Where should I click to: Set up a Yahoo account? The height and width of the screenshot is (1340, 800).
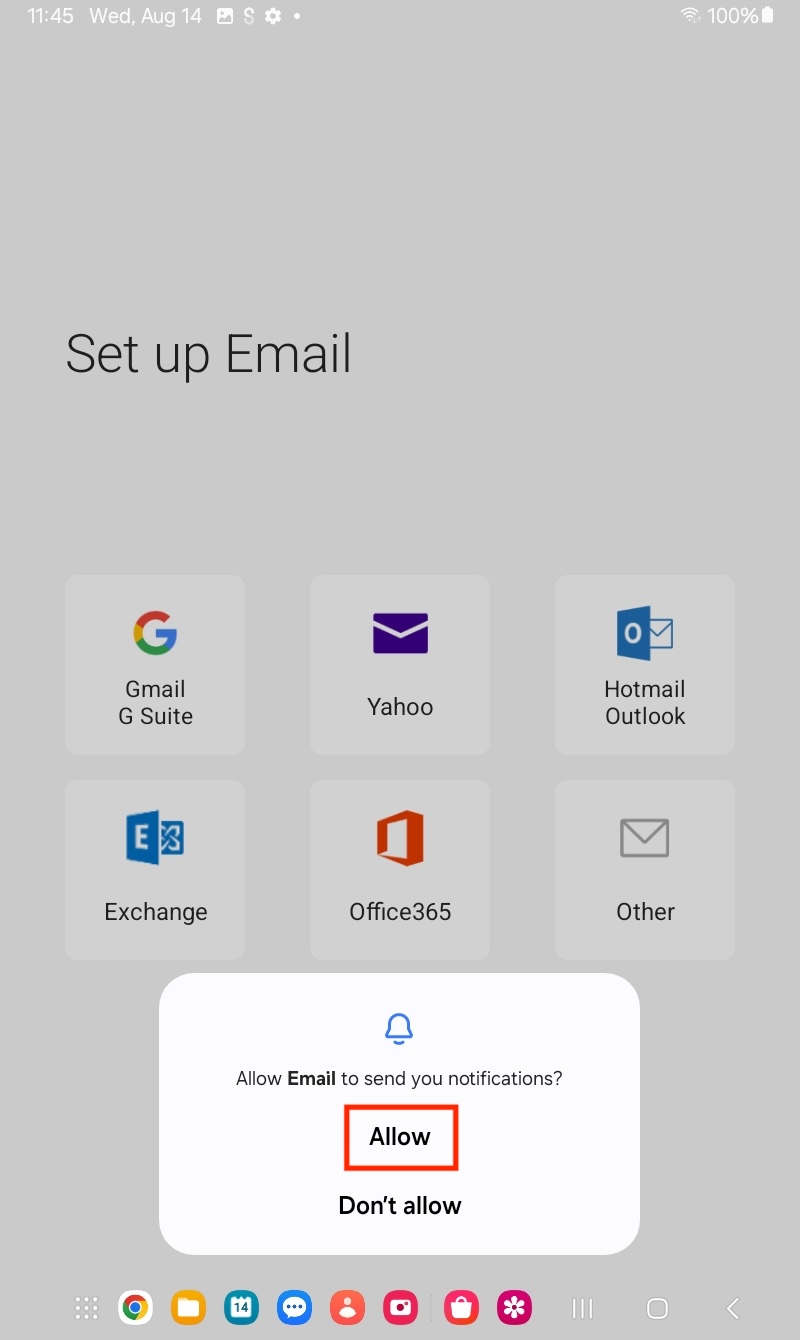(x=400, y=665)
